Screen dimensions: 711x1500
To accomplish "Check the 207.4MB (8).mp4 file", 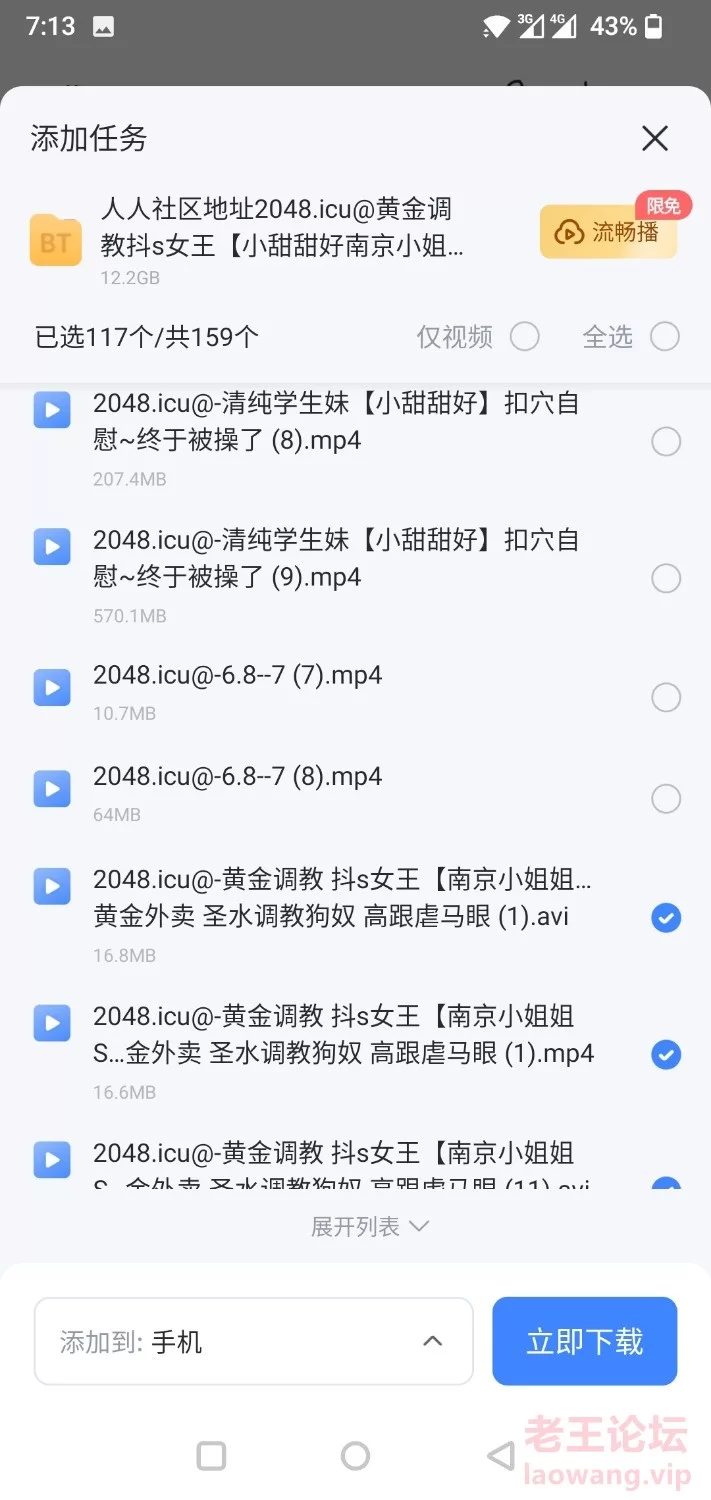I will 666,441.
